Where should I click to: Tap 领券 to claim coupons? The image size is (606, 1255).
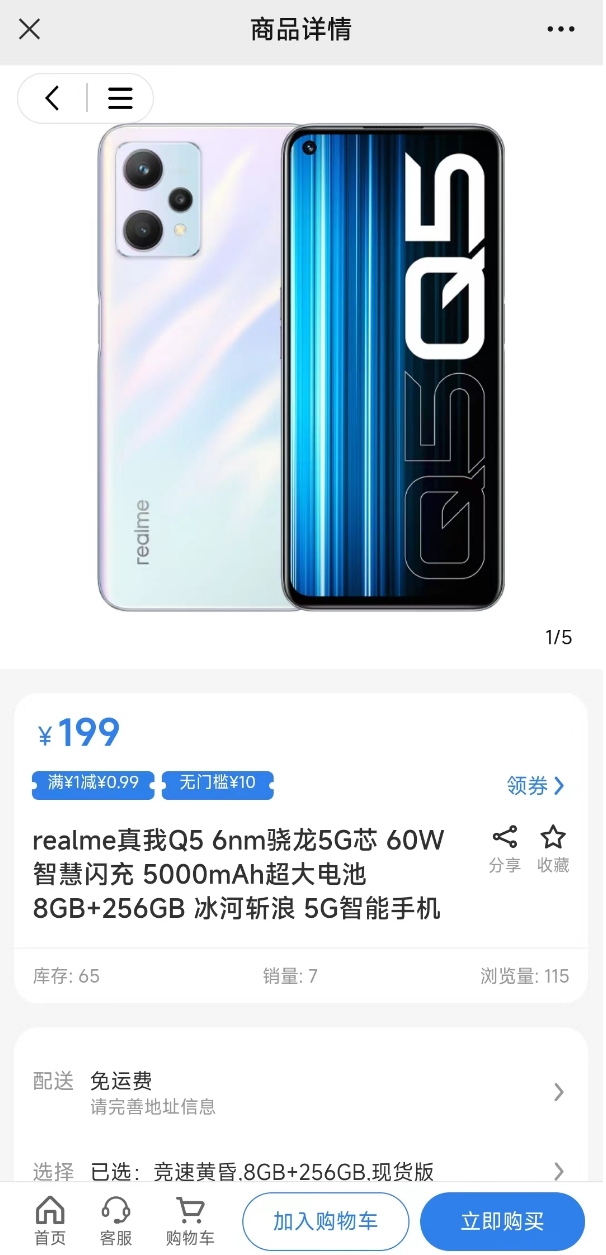tap(535, 786)
